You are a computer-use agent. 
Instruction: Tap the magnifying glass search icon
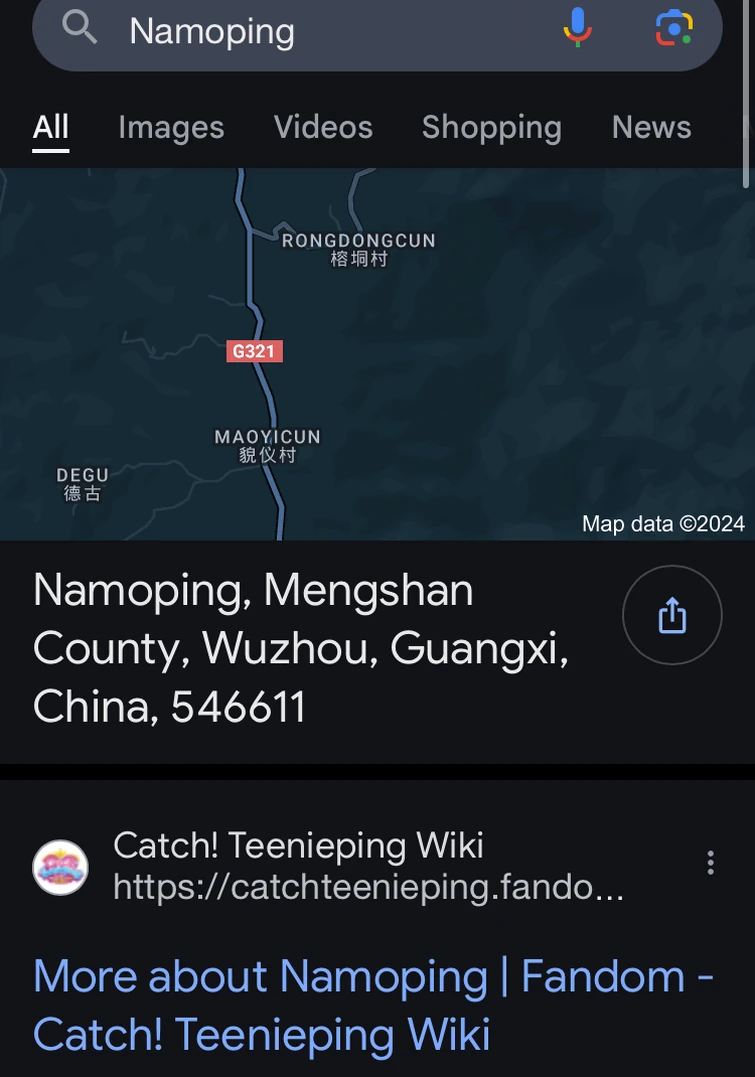(79, 28)
